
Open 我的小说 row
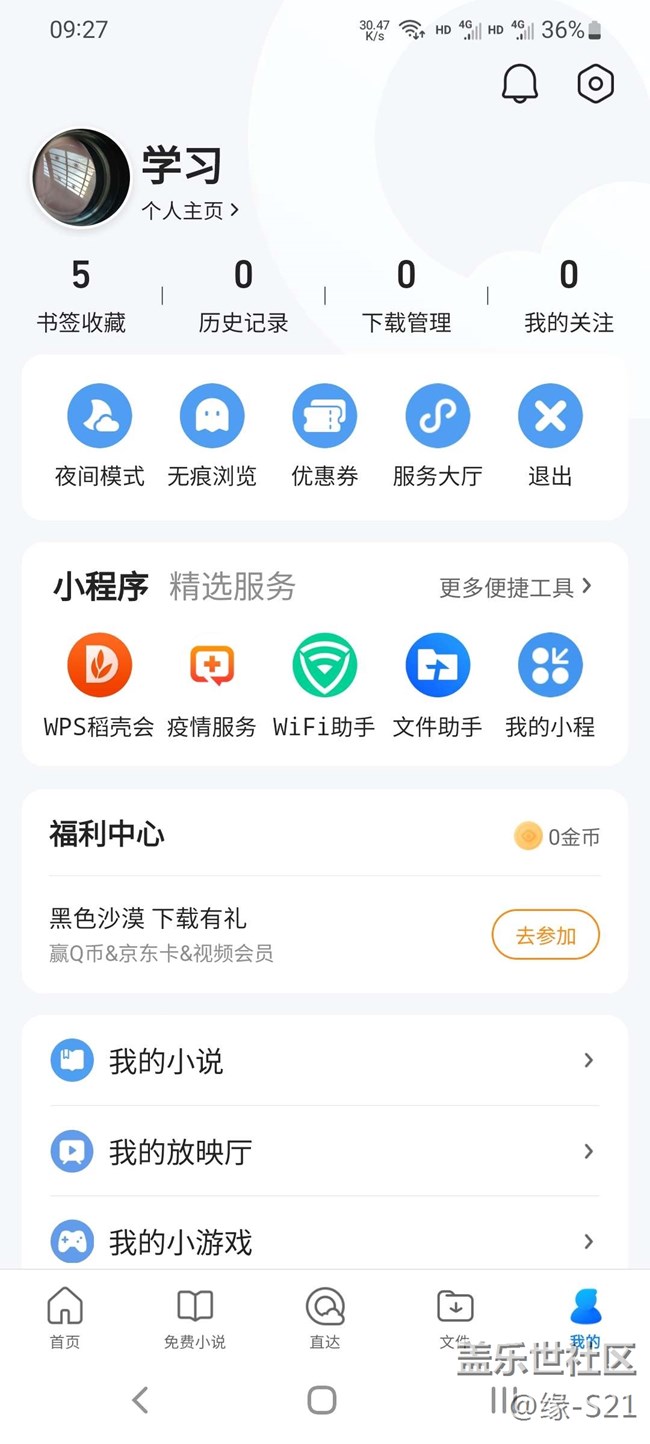(324, 1061)
